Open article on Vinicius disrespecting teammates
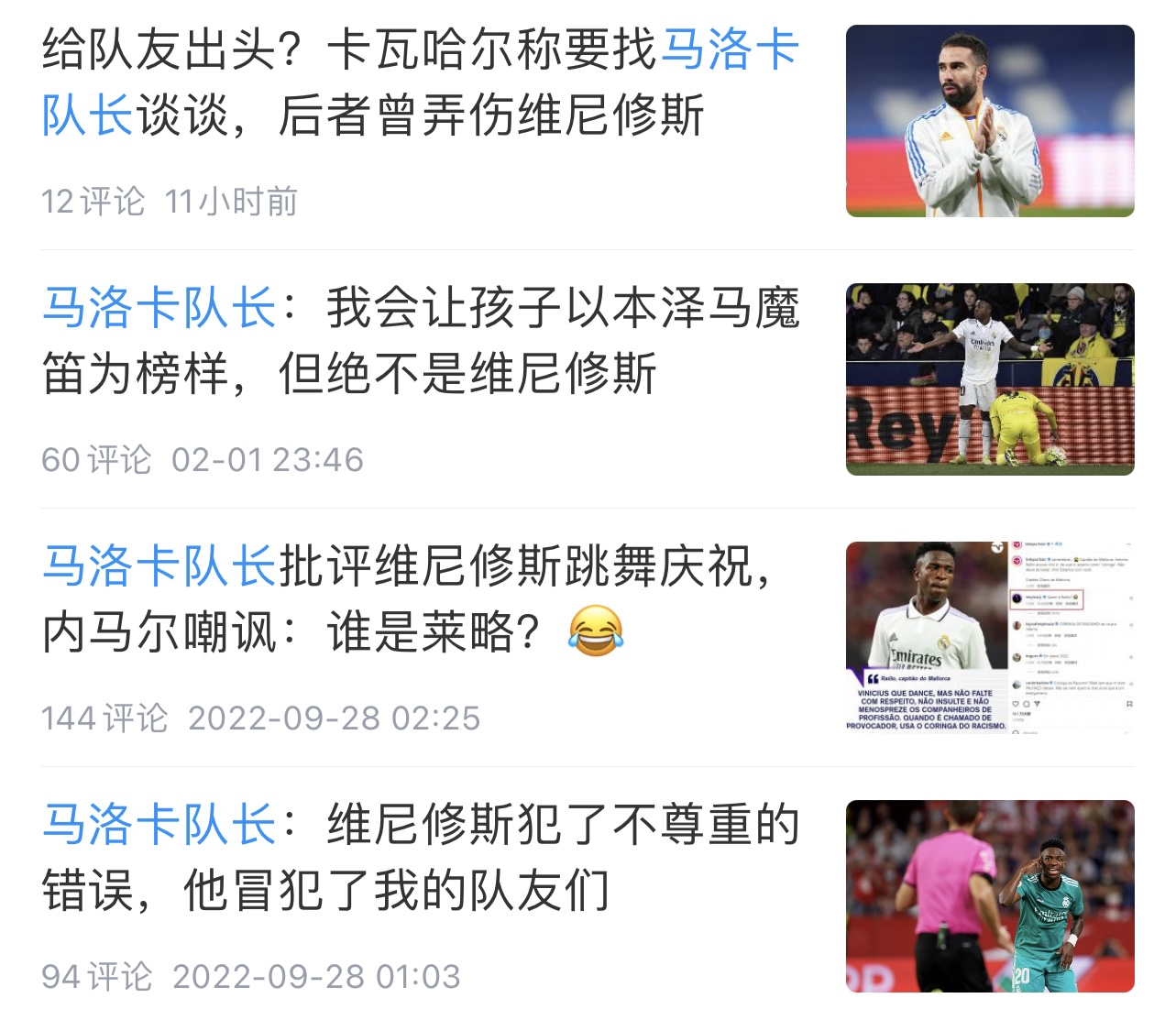Image resolution: width=1176 pixels, height=1020 pixels. pyautogui.click(x=419, y=858)
